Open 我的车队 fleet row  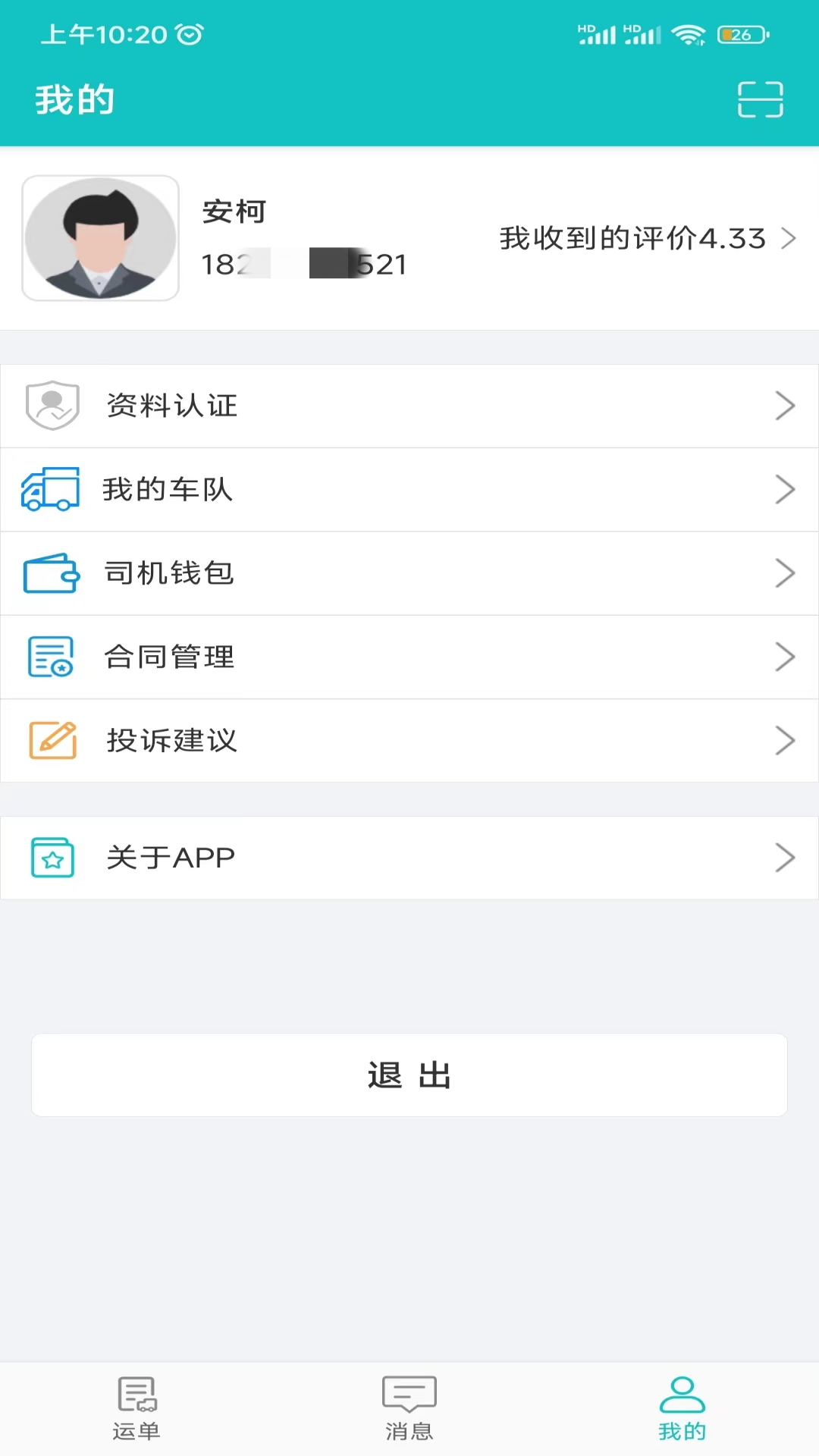[x=409, y=490]
